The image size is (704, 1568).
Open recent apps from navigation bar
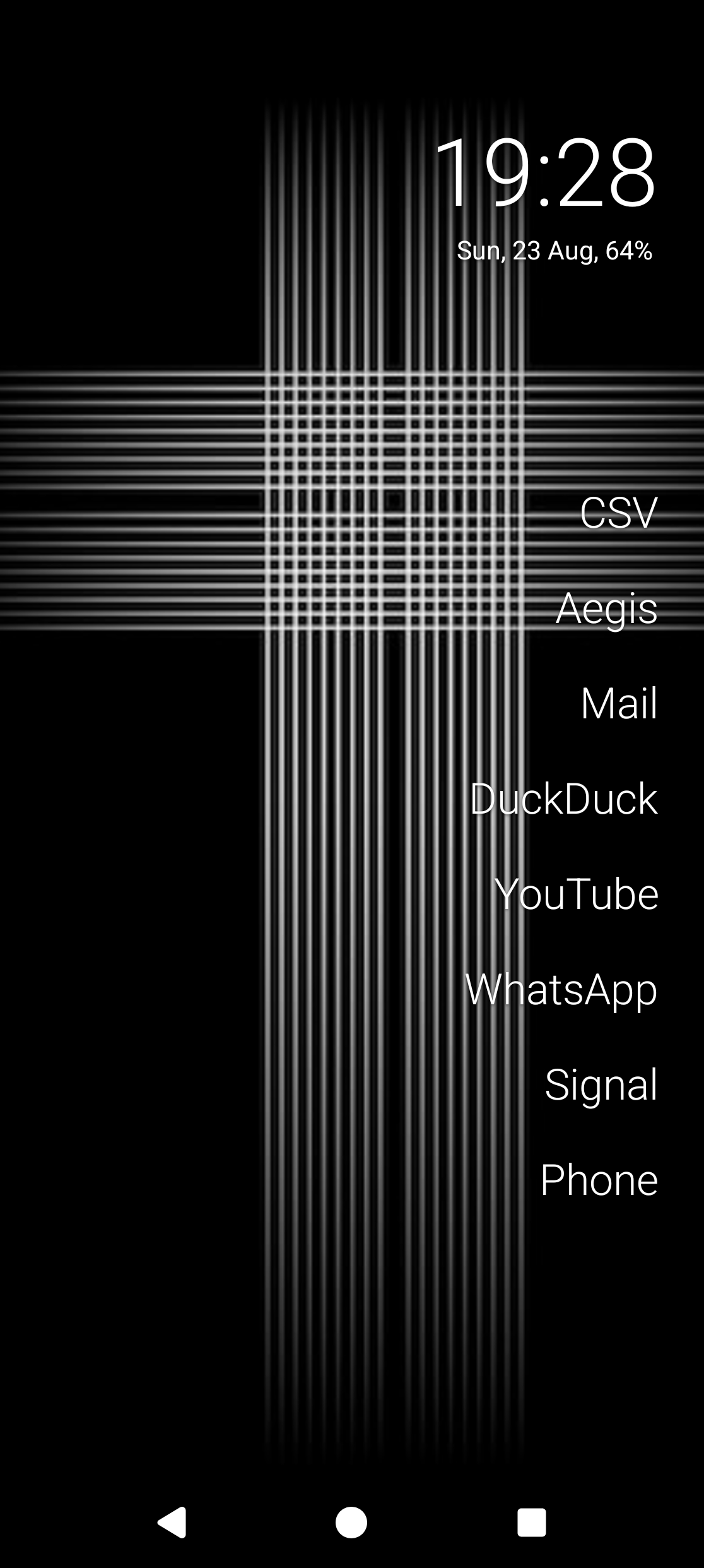[x=531, y=1522]
